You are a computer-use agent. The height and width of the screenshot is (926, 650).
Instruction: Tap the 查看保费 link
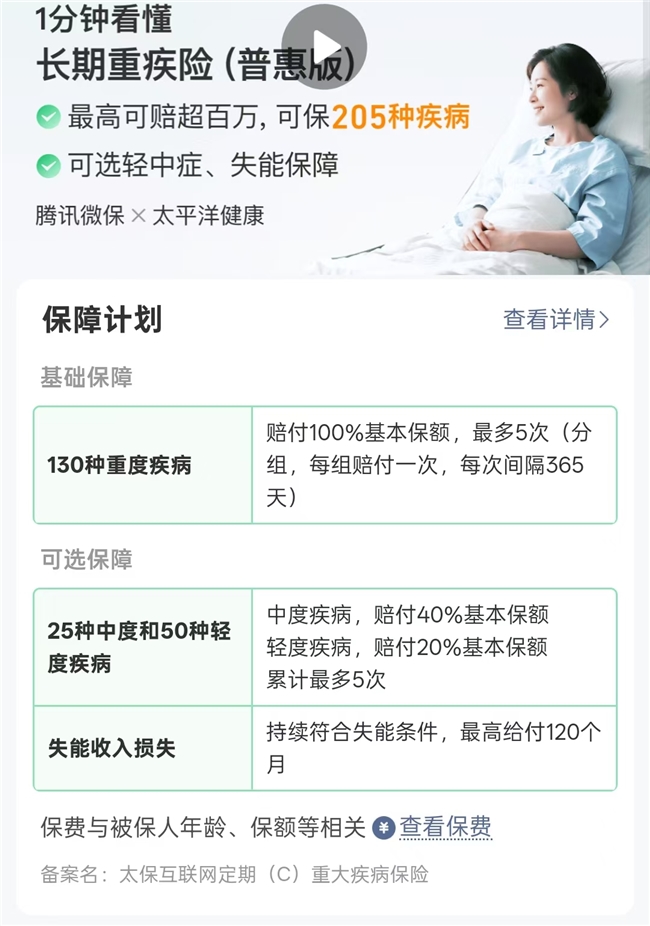click(445, 828)
